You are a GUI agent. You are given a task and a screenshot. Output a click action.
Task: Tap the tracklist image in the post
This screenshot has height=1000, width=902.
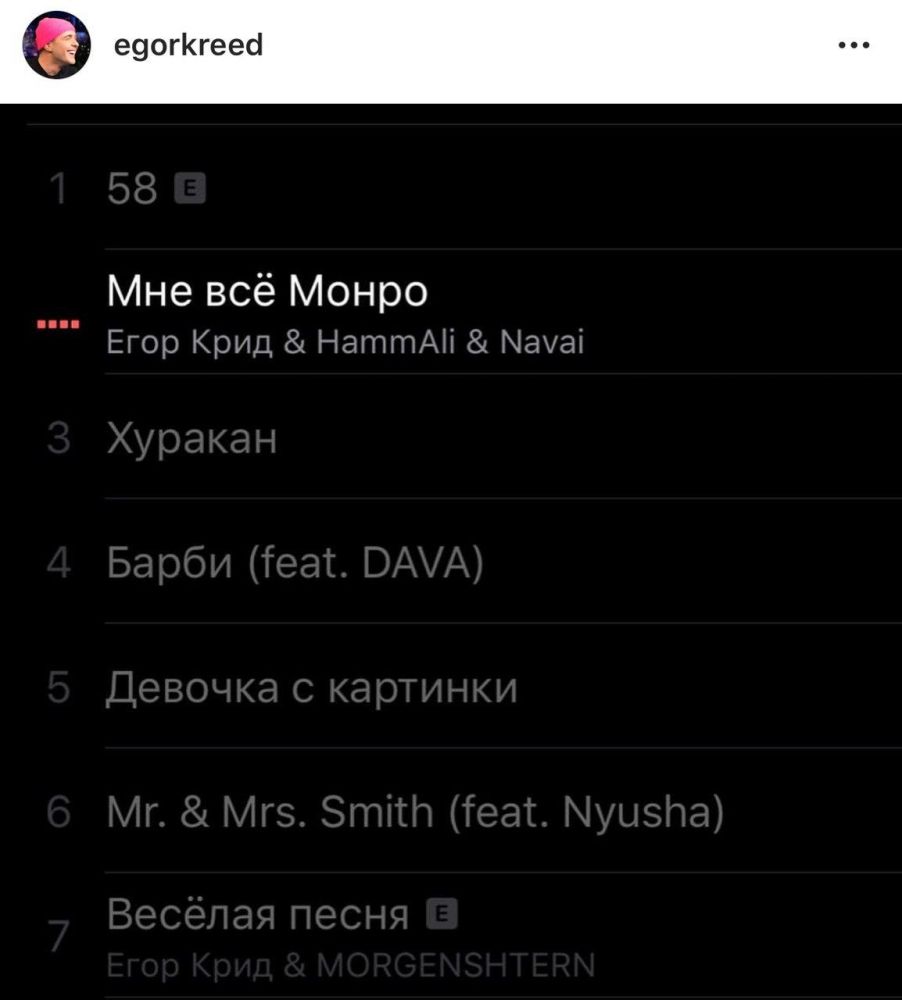[x=451, y=550]
